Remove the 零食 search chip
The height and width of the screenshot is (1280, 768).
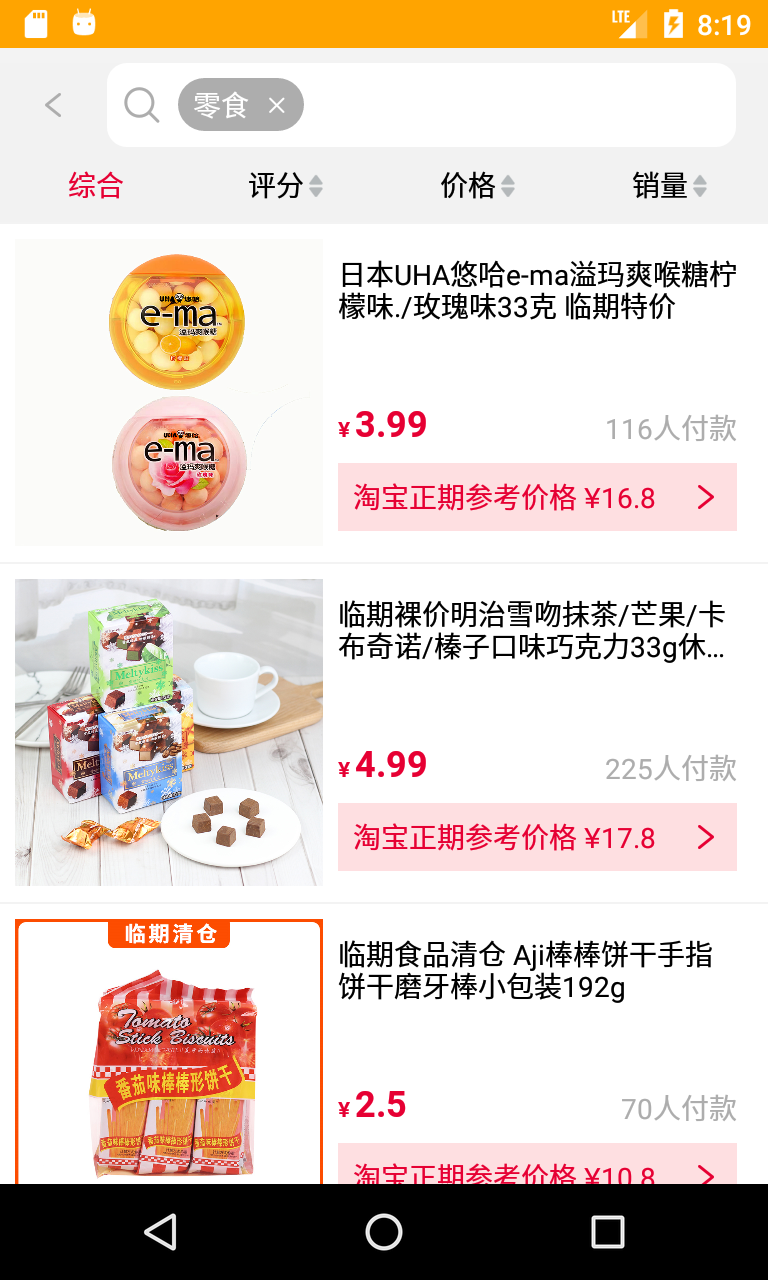coord(277,105)
